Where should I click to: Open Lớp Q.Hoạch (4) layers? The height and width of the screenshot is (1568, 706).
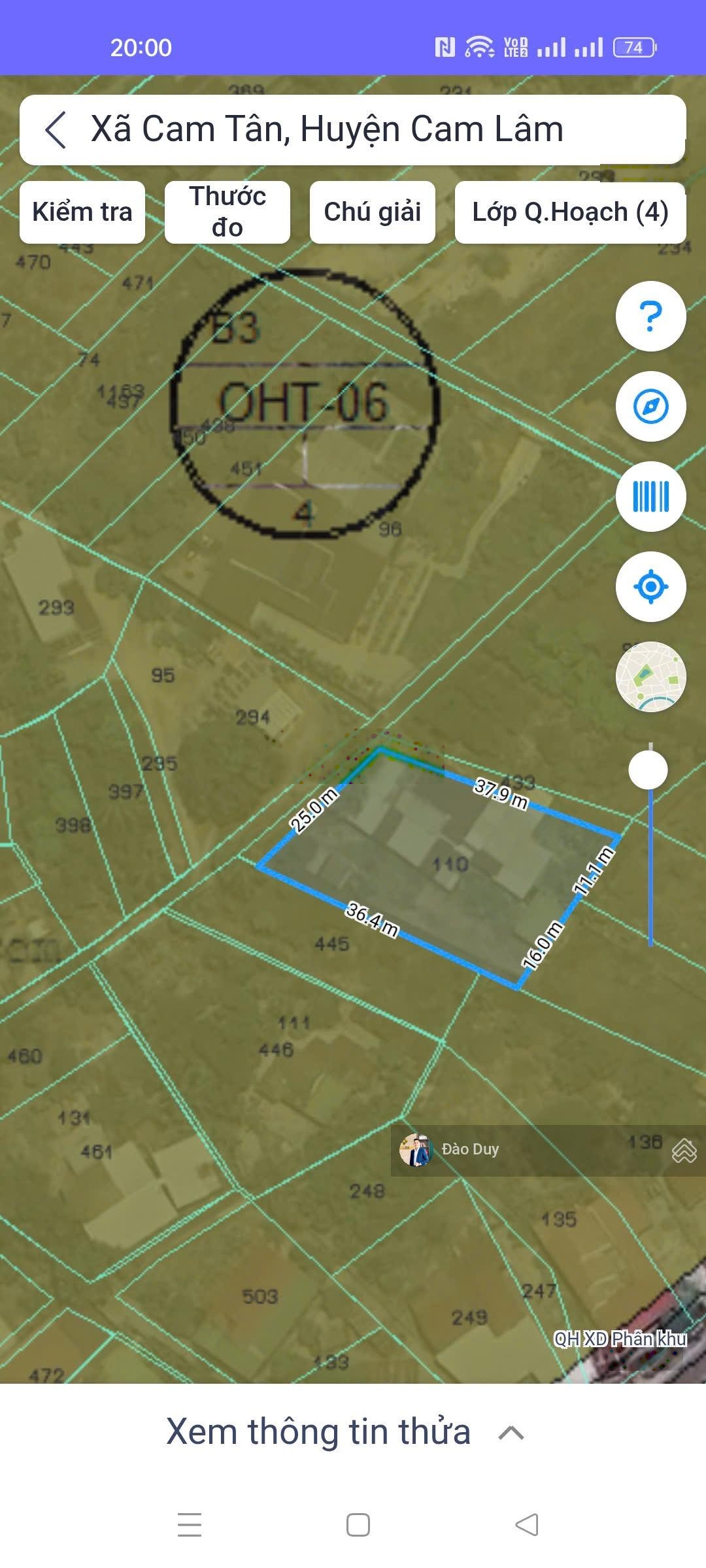570,212
